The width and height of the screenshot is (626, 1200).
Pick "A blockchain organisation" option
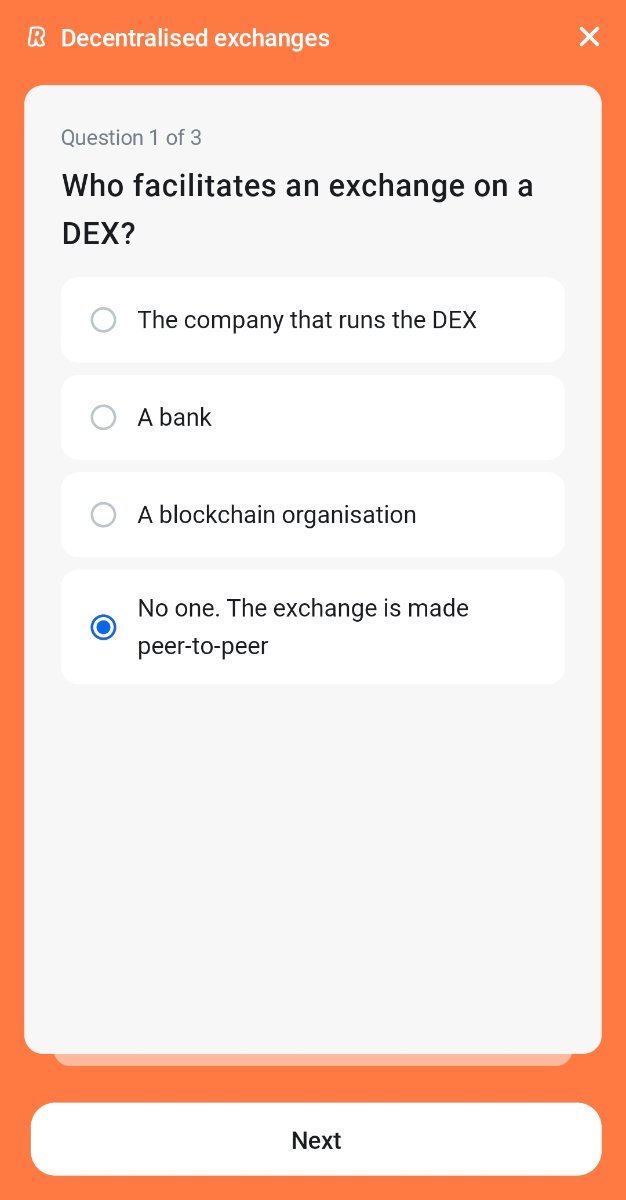pos(313,515)
